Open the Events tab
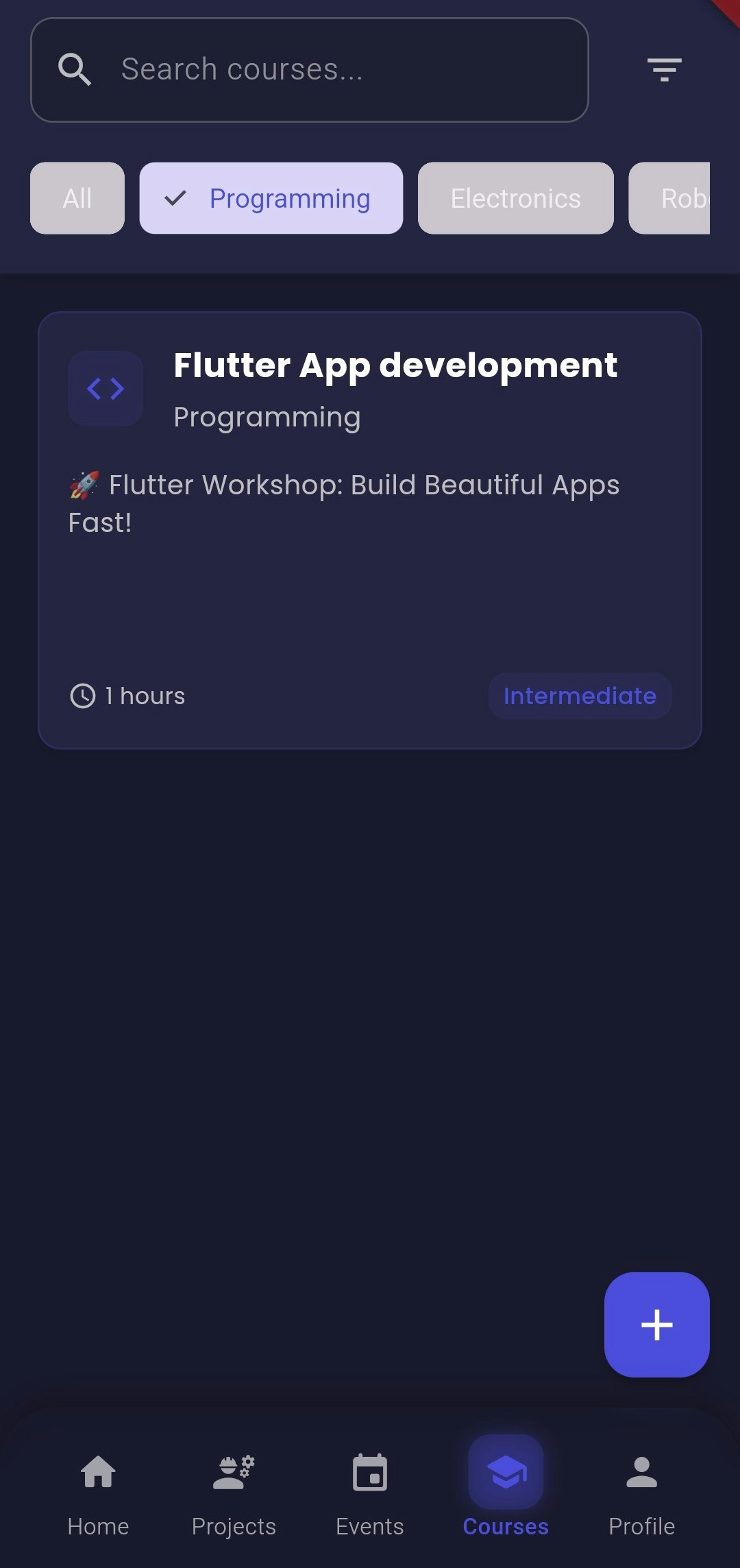The width and height of the screenshot is (740, 1568). tap(370, 1495)
